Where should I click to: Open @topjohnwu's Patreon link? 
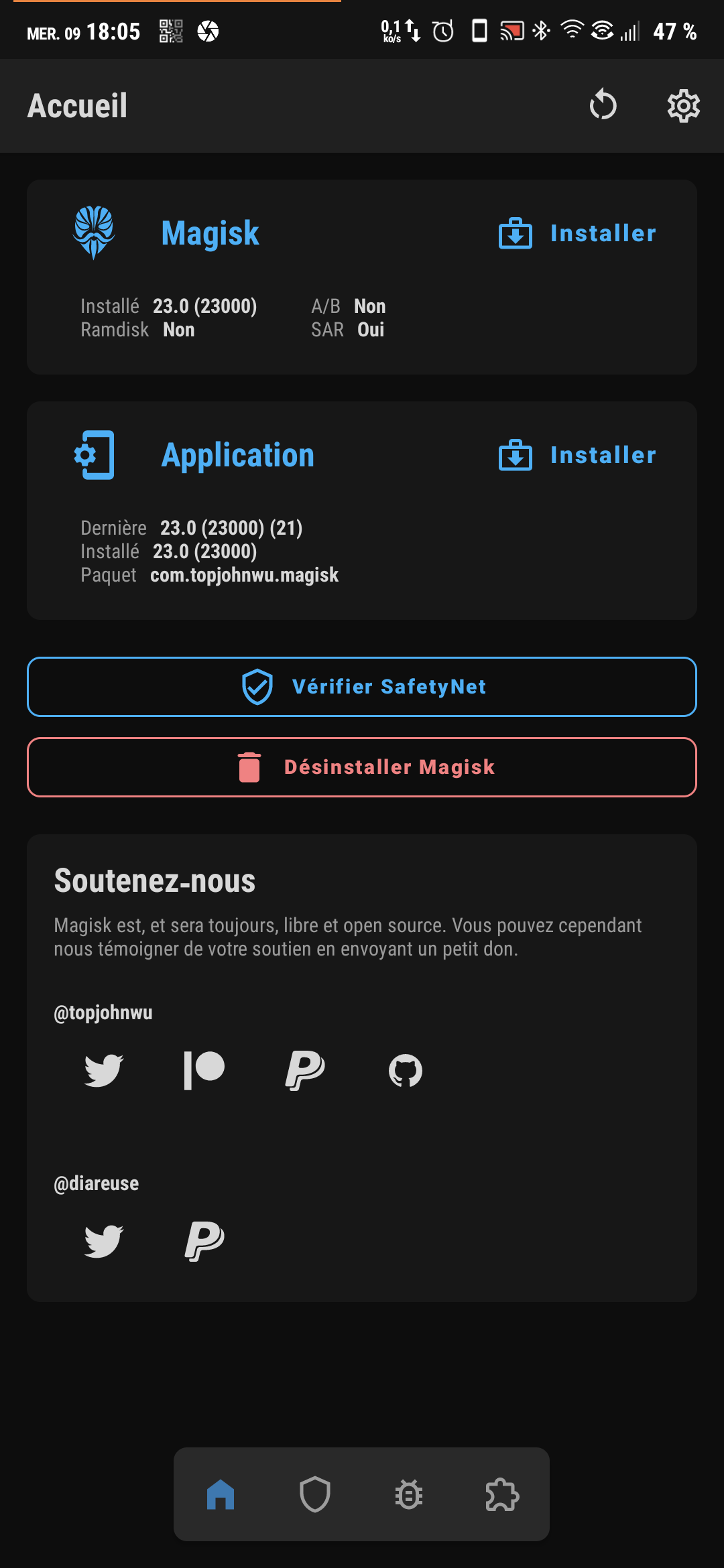(204, 1070)
